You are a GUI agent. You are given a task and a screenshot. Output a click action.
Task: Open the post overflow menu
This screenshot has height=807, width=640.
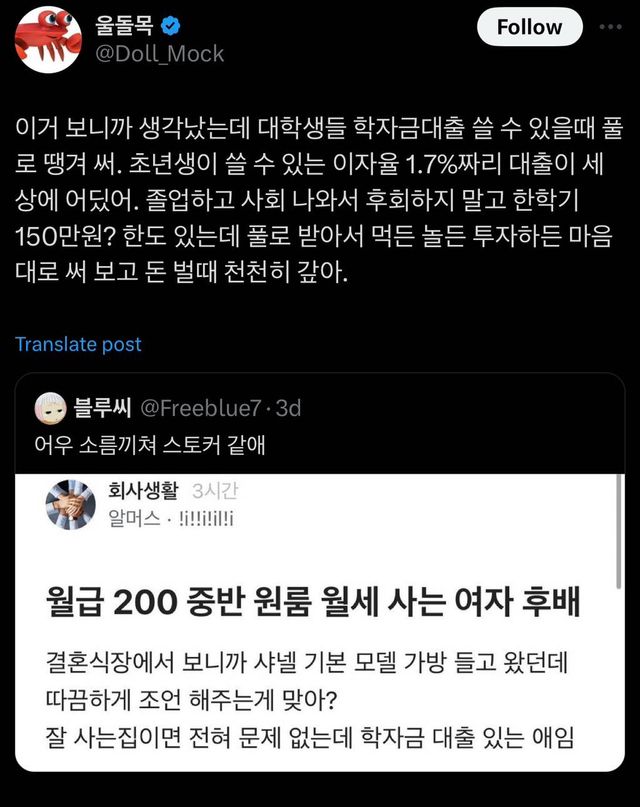609,27
